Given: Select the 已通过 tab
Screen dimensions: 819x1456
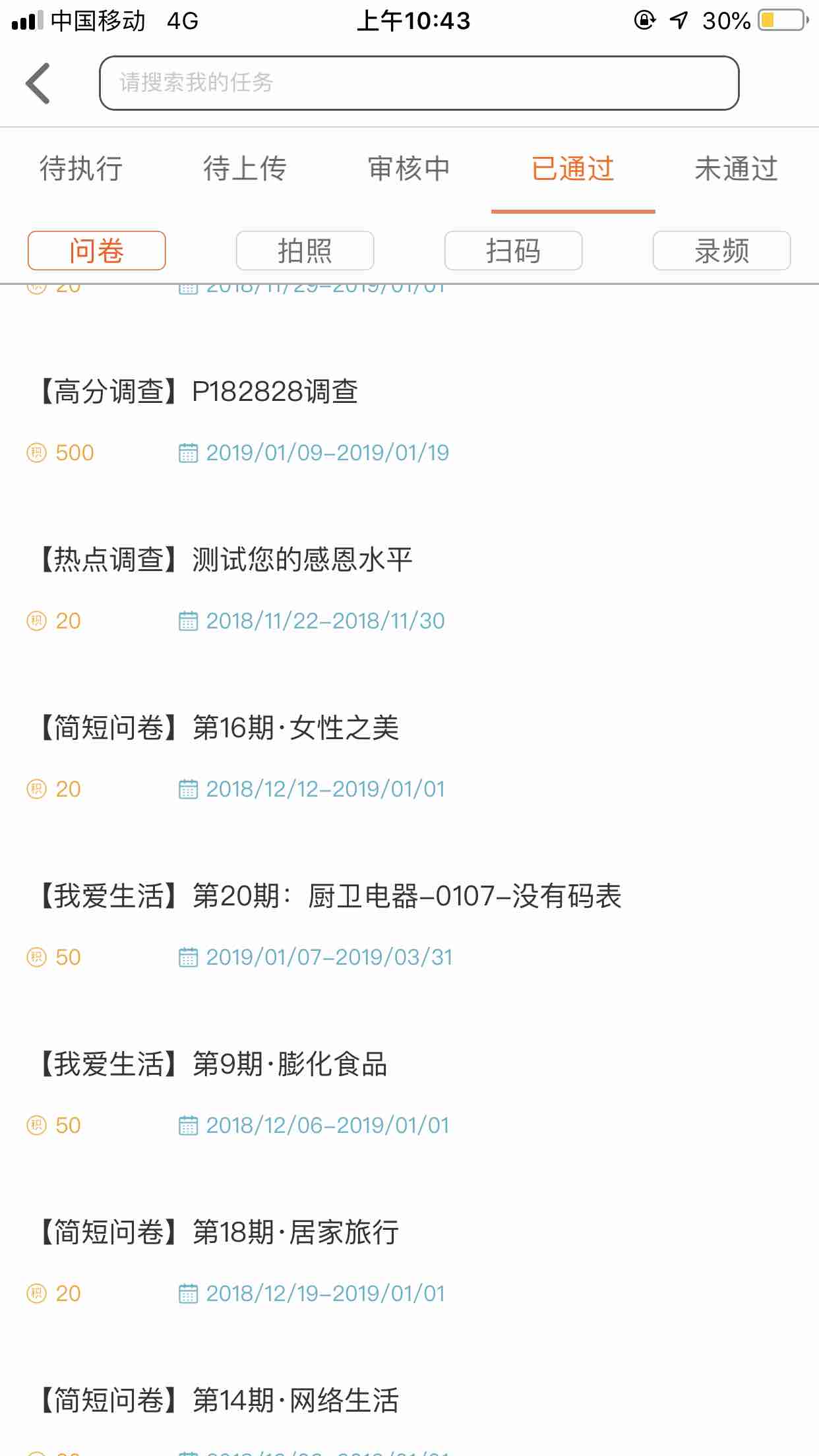Looking at the screenshot, I should [572, 169].
